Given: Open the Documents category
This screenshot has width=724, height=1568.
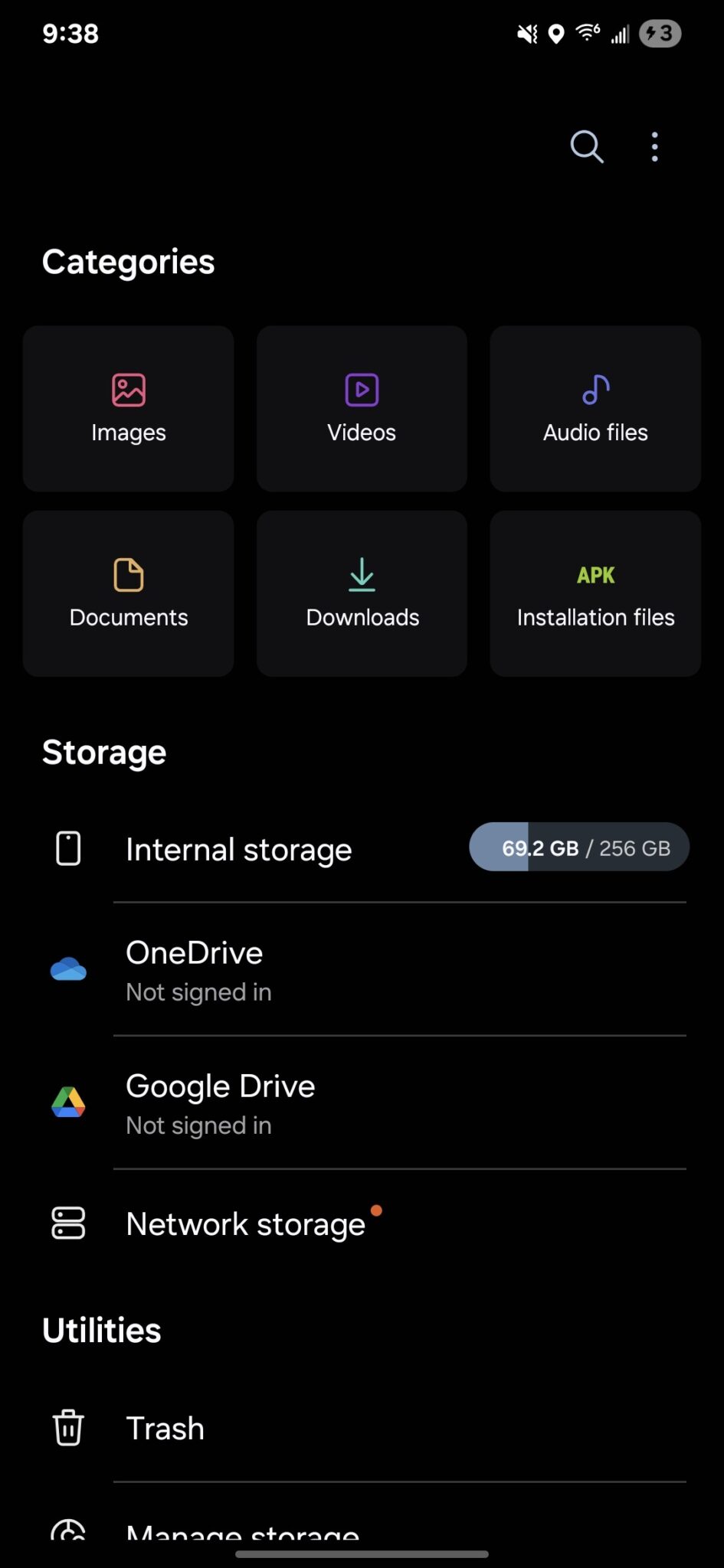Looking at the screenshot, I should click(x=128, y=593).
